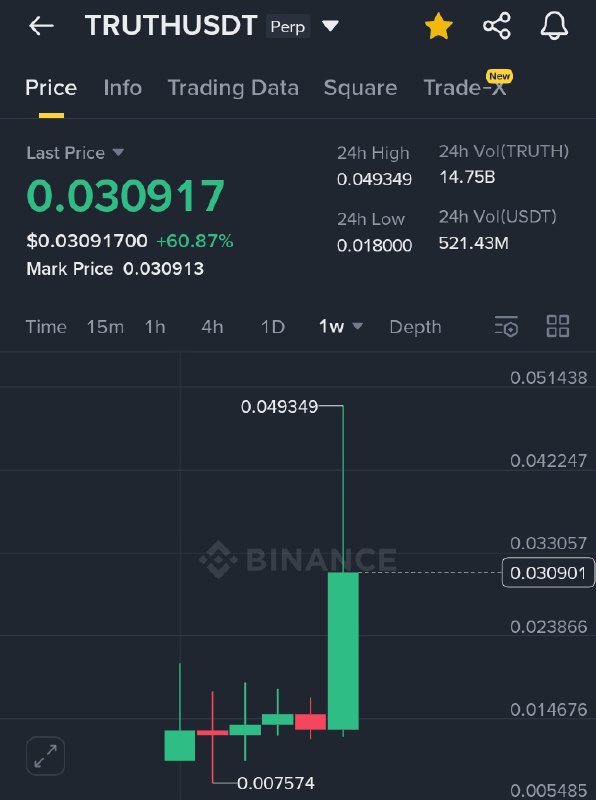Open the Square tab
The width and height of the screenshot is (596, 800).
[360, 88]
